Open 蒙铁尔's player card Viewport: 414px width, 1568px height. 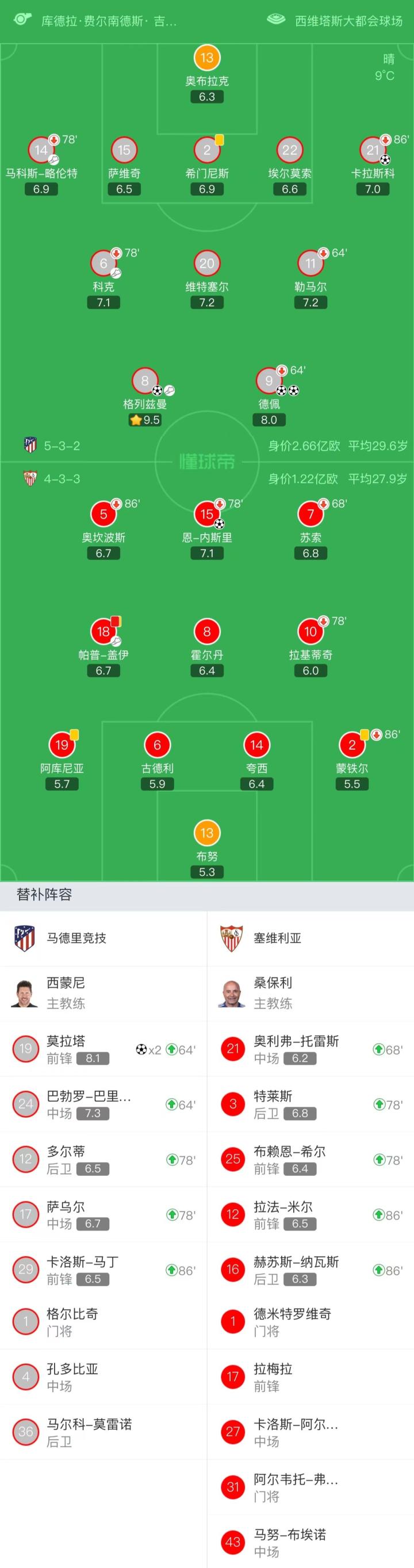tap(352, 761)
